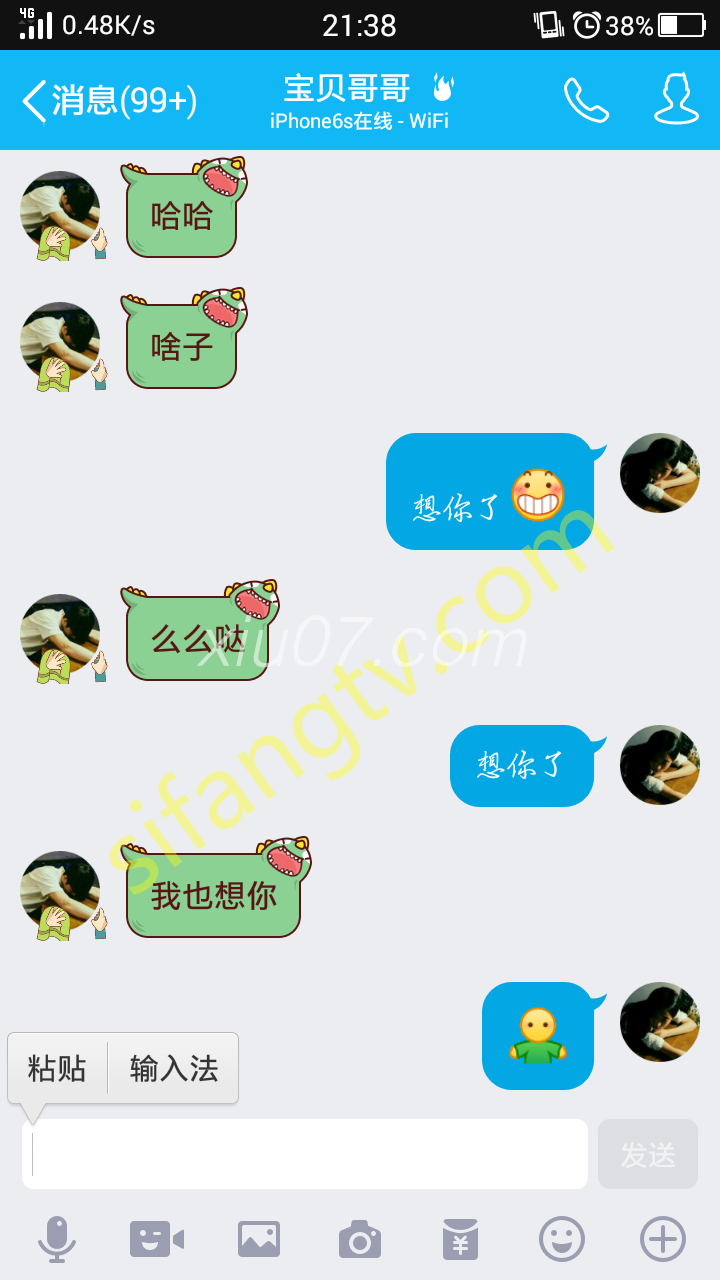
Task: Open more options with the plus icon
Action: tap(662, 1240)
